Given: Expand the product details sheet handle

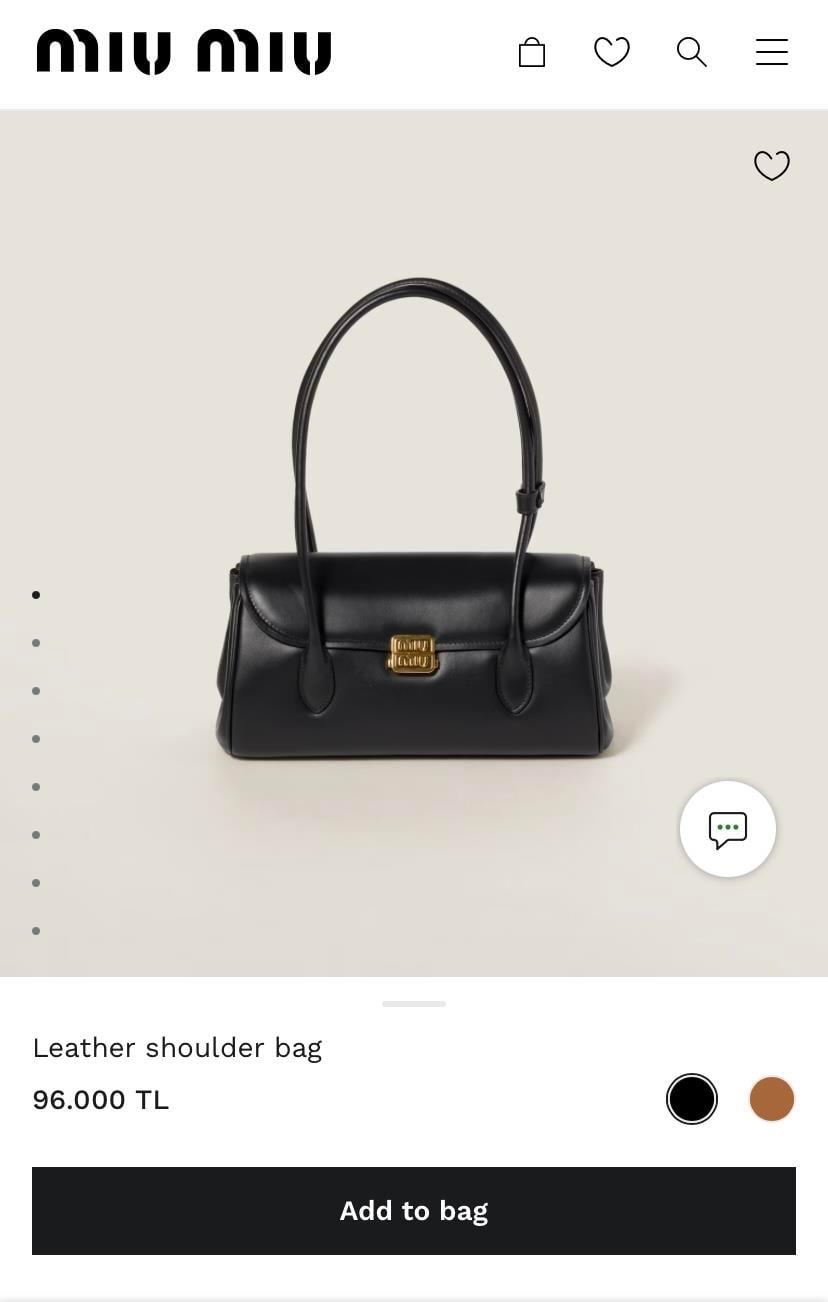Looking at the screenshot, I should click(x=414, y=1003).
